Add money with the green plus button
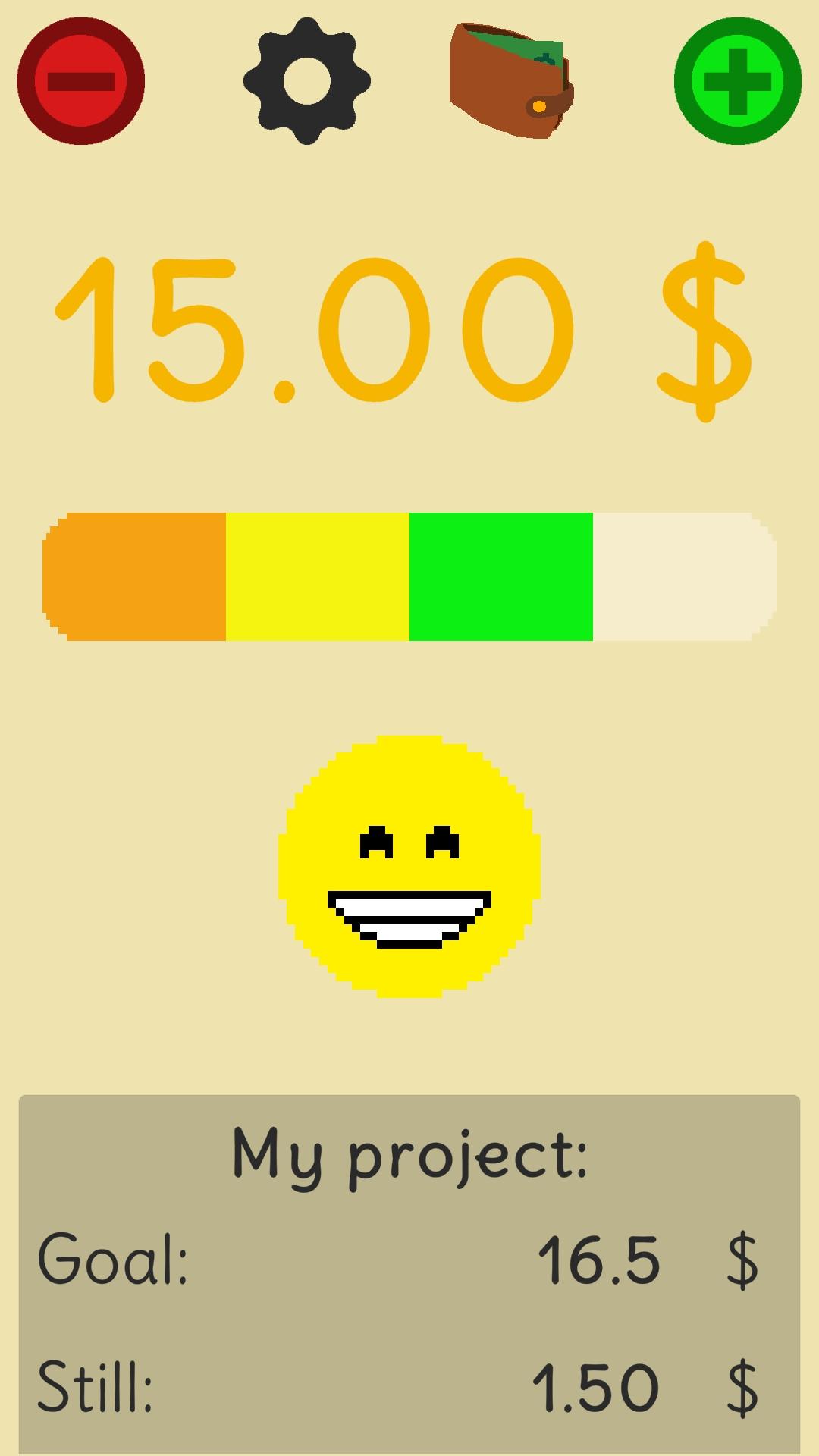 [737, 81]
